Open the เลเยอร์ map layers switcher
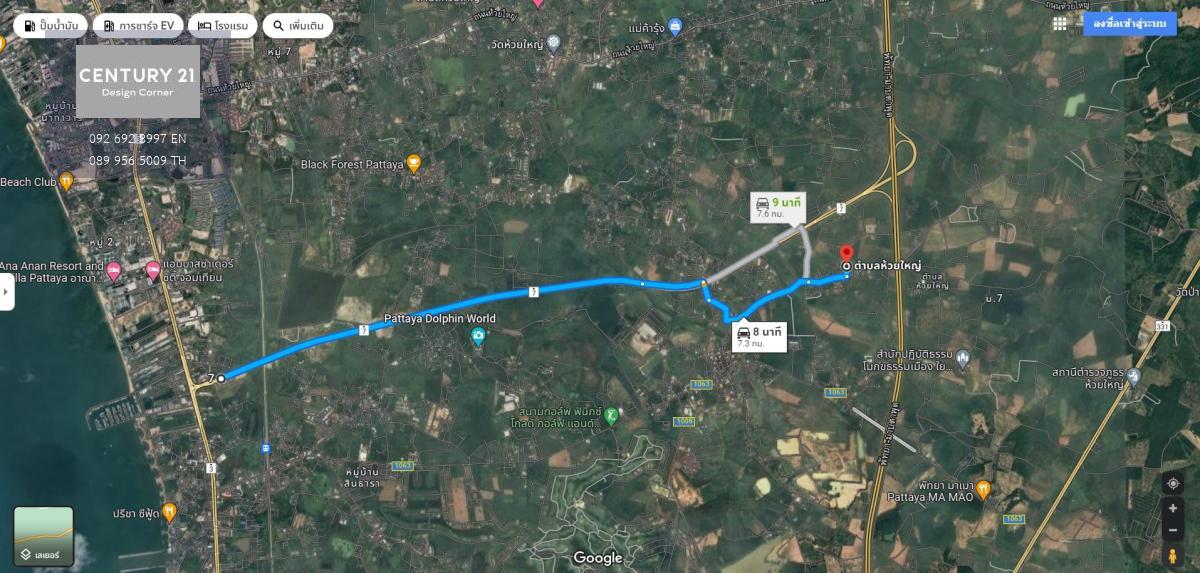 (x=44, y=536)
